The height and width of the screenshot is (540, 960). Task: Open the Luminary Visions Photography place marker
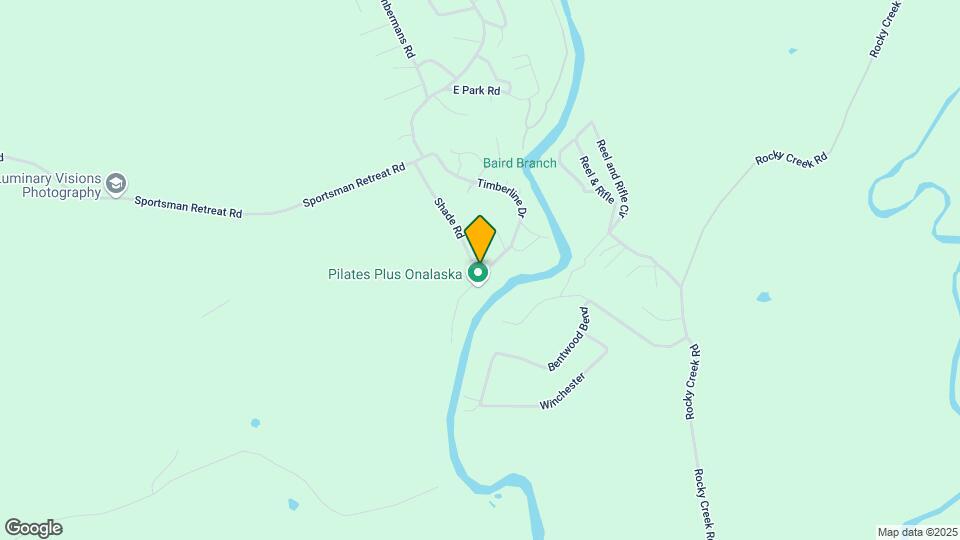coord(116,183)
